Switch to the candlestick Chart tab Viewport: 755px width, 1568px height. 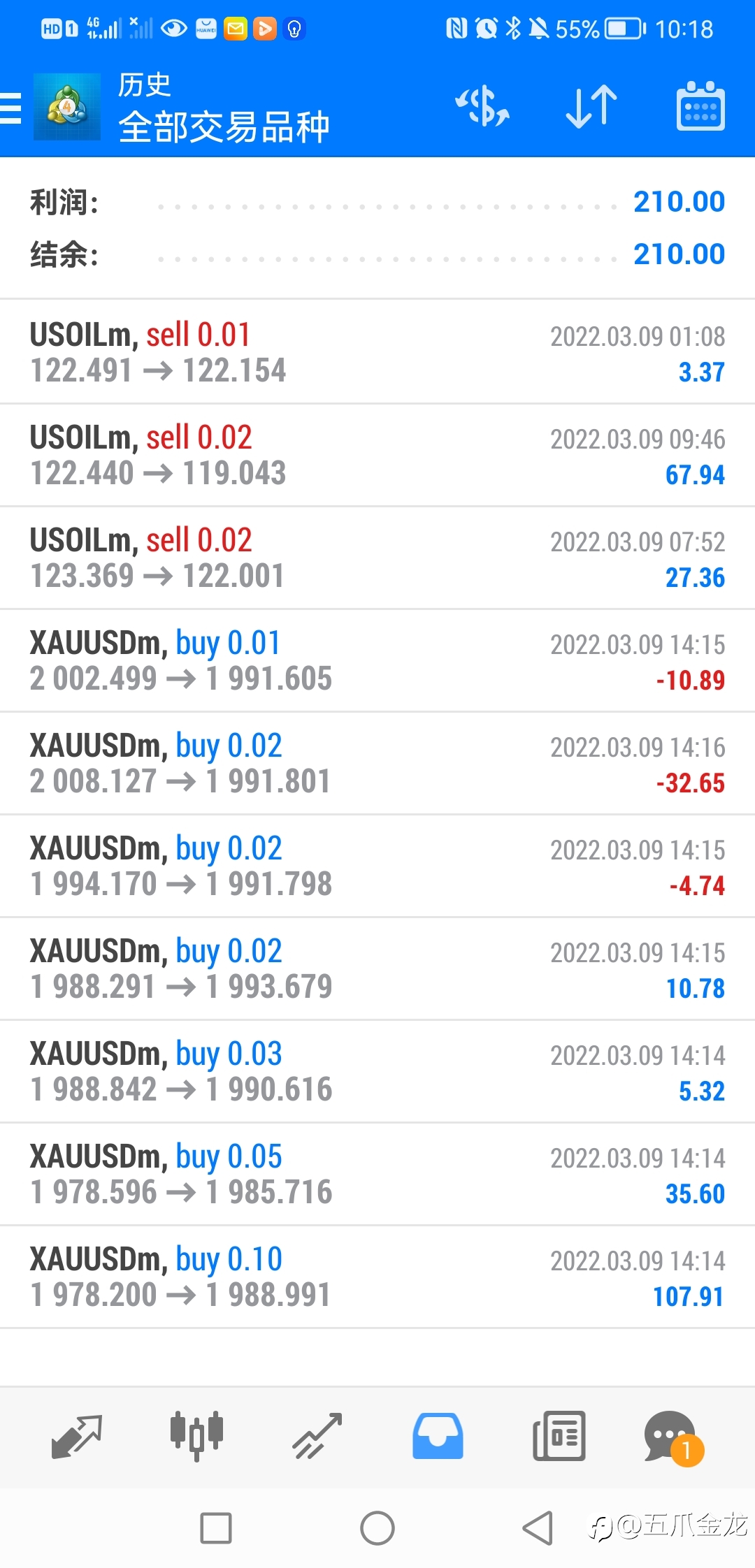click(x=197, y=1436)
